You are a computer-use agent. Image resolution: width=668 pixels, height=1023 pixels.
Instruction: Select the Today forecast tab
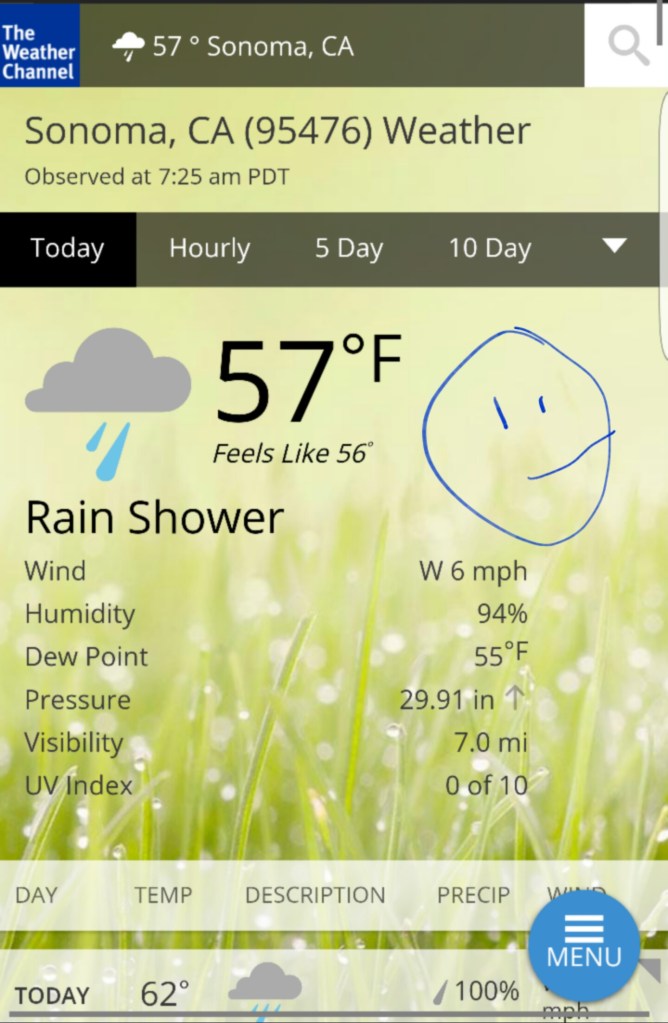67,249
